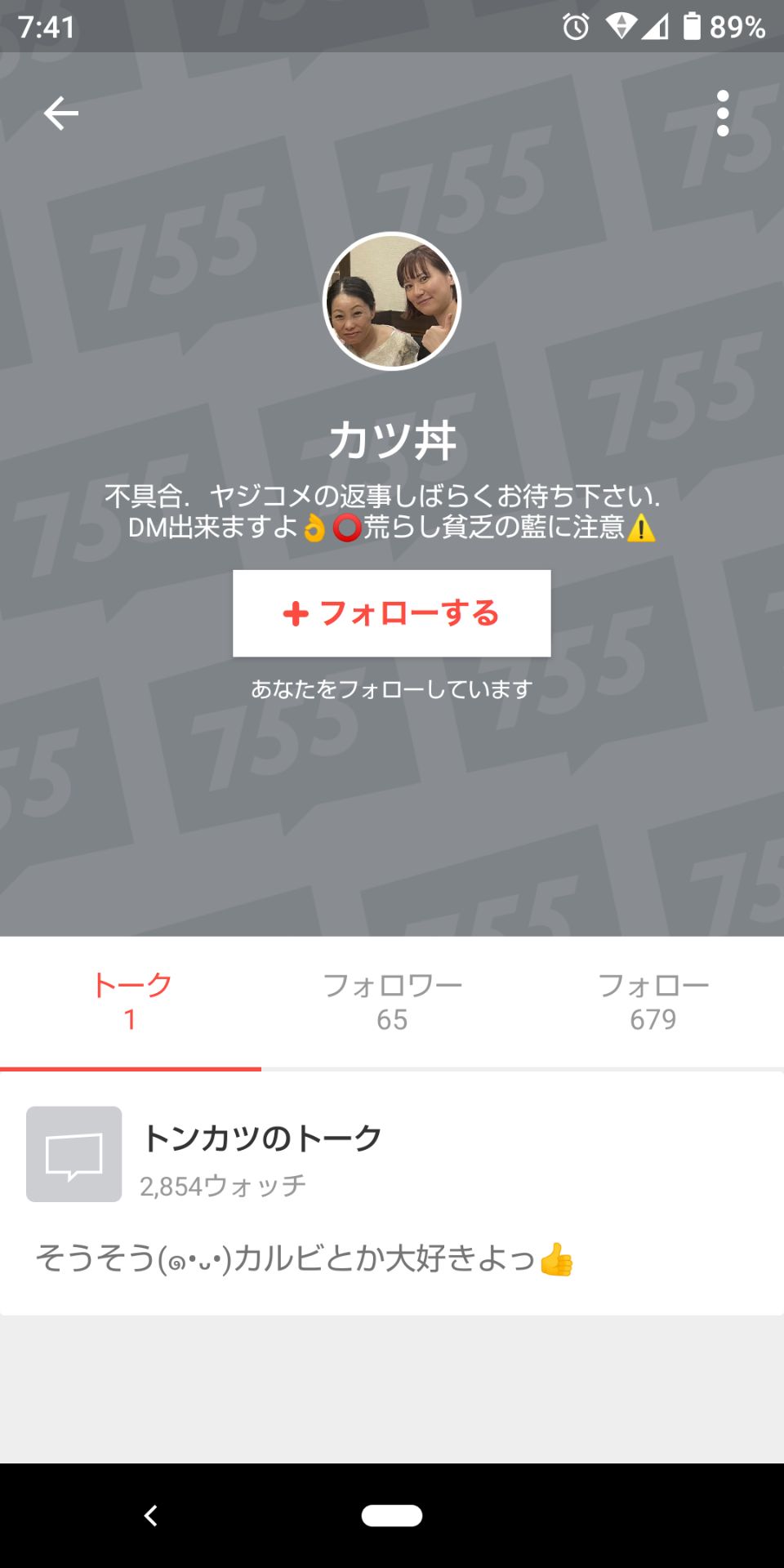This screenshot has height=1568, width=784.
Task: Tap the back arrow to leave profile
Action: [x=60, y=114]
